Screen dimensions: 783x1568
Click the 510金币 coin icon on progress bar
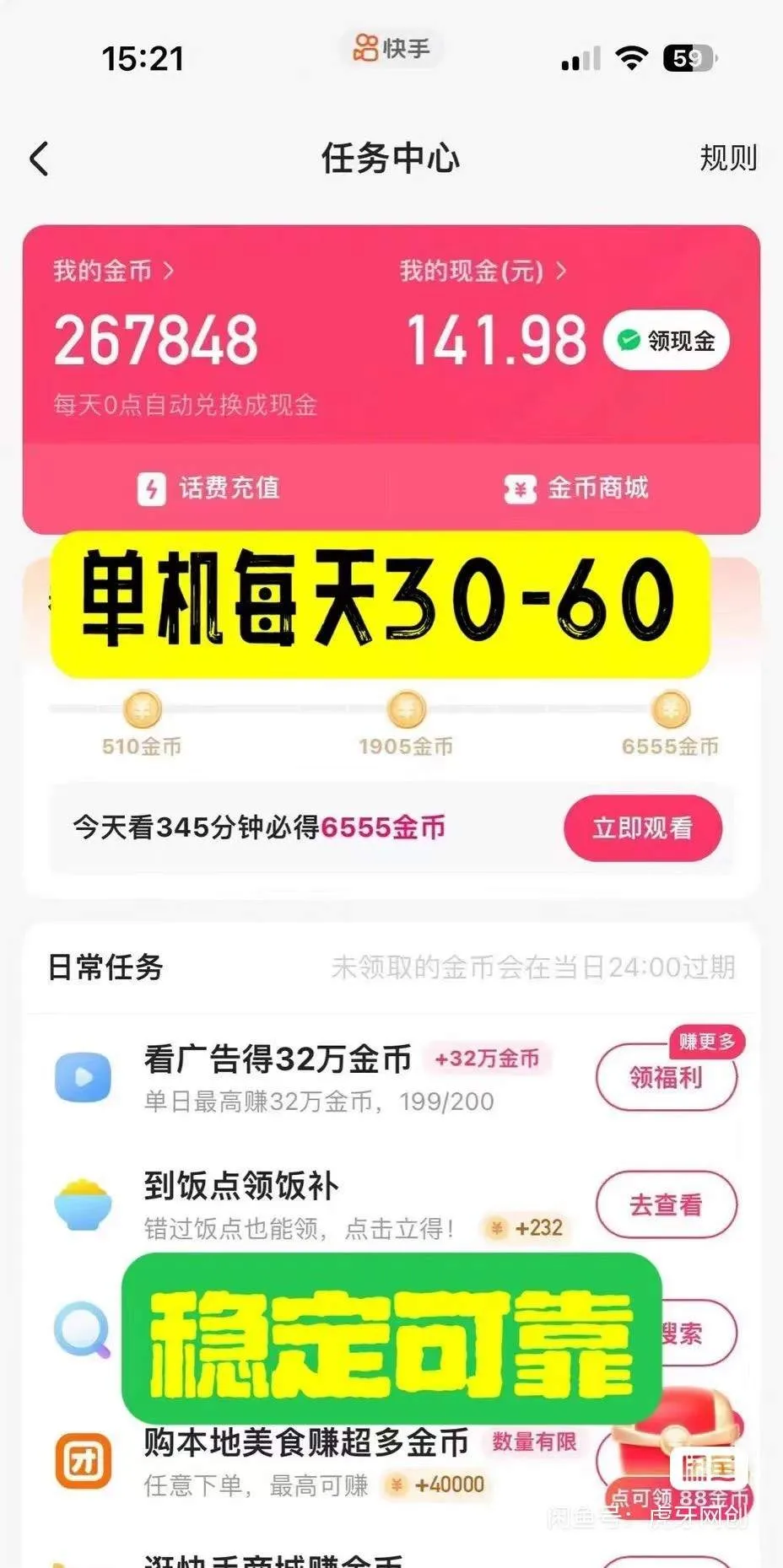[141, 713]
